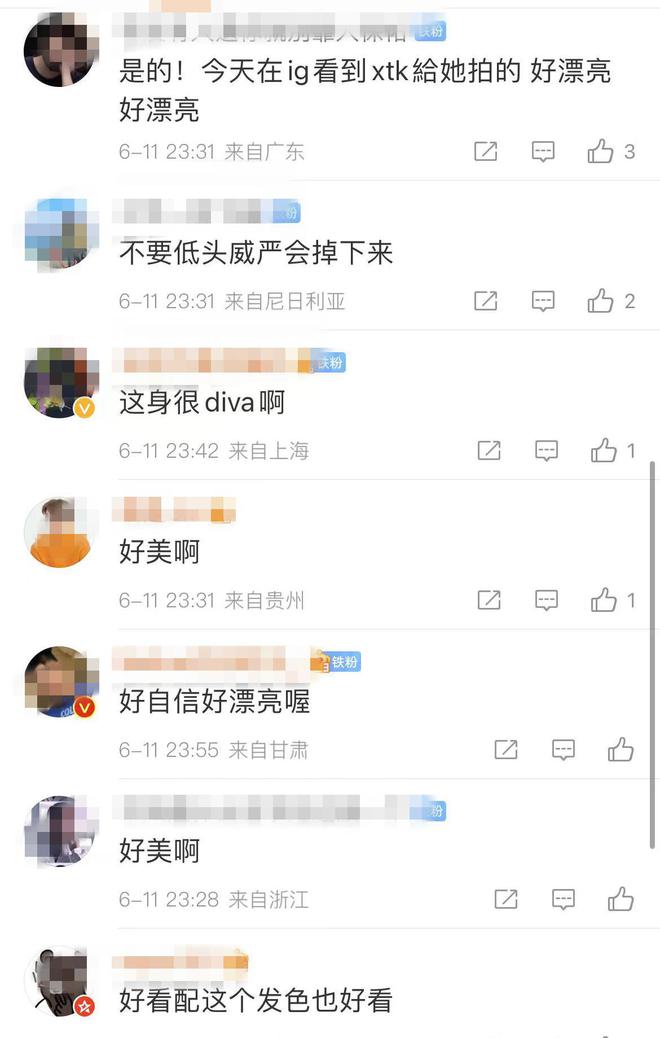Open avatar of the '好看配这个发色也好看' commenter
Viewport: 660px width, 1038px height.
click(56, 981)
